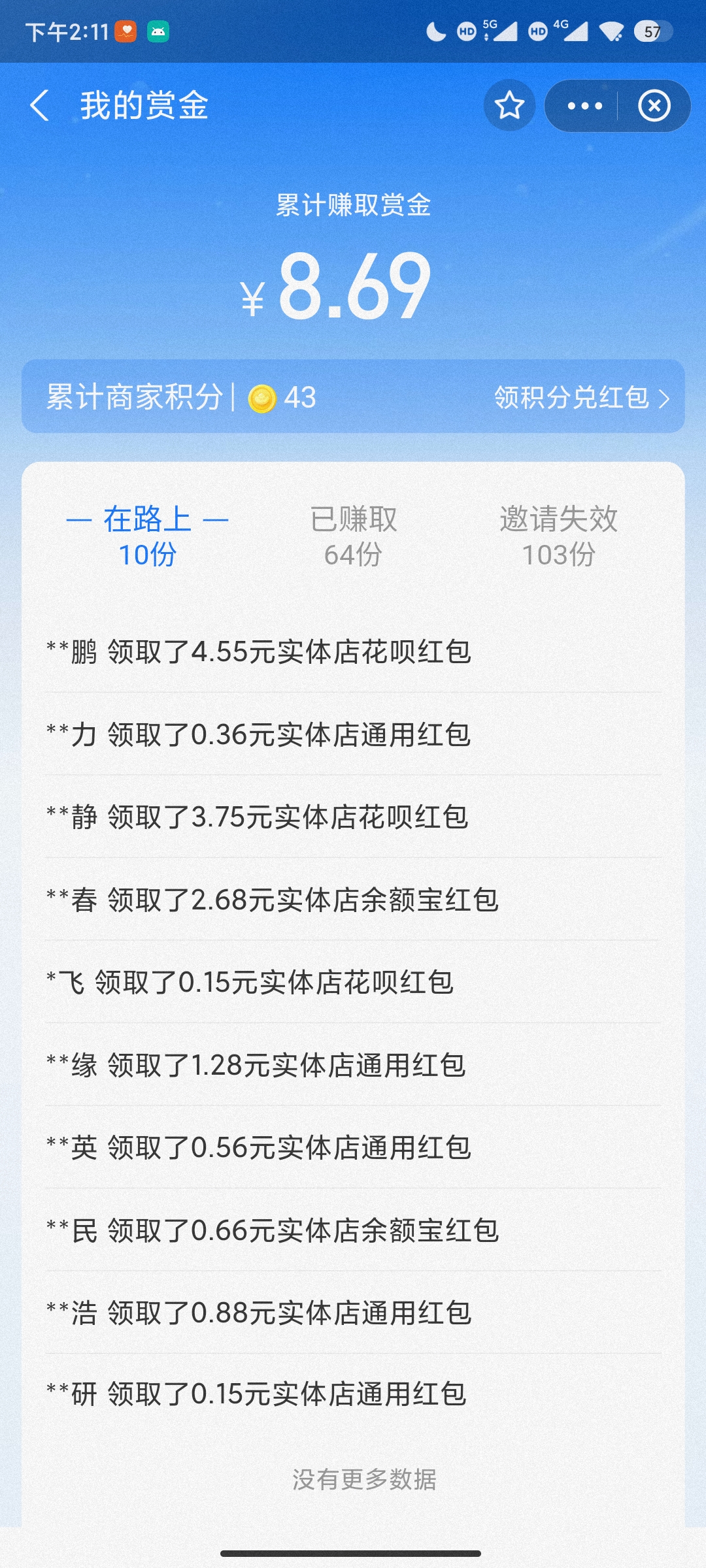Open the three-dot more options menu
The image size is (706, 1568).
click(x=584, y=105)
